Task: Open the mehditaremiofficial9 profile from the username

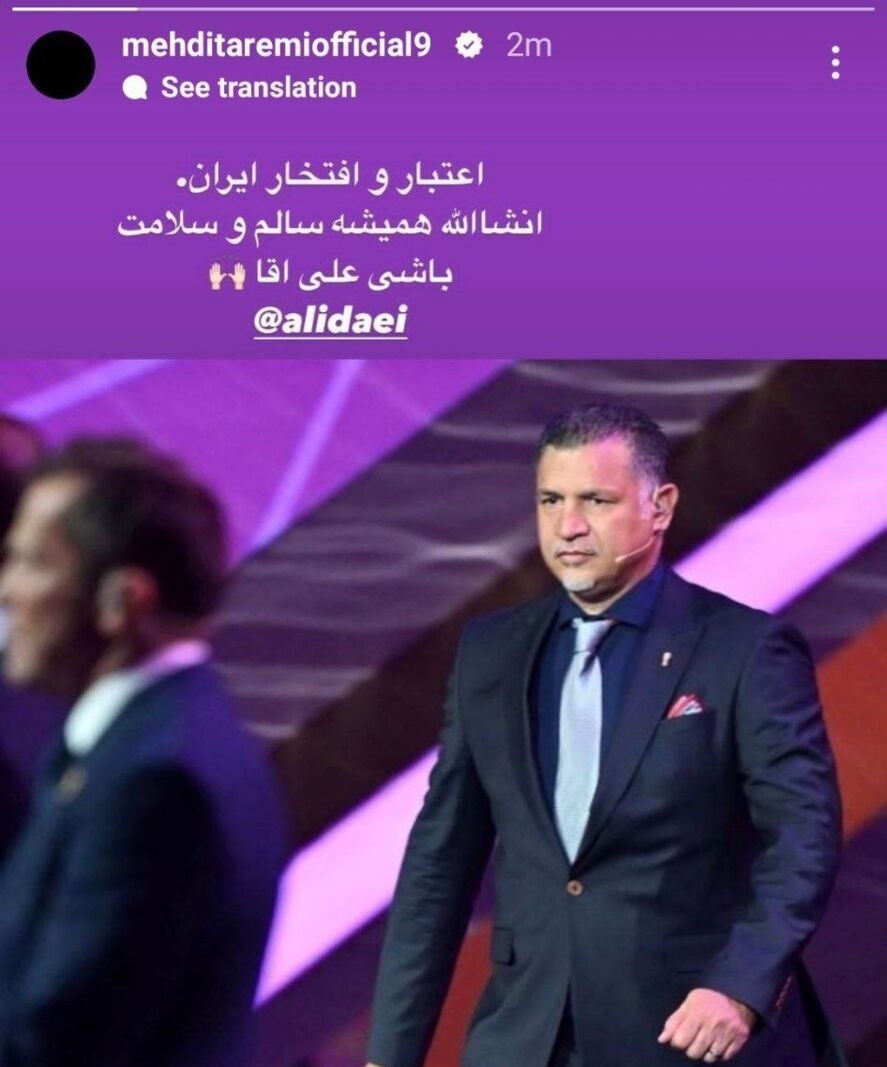Action: [276, 45]
